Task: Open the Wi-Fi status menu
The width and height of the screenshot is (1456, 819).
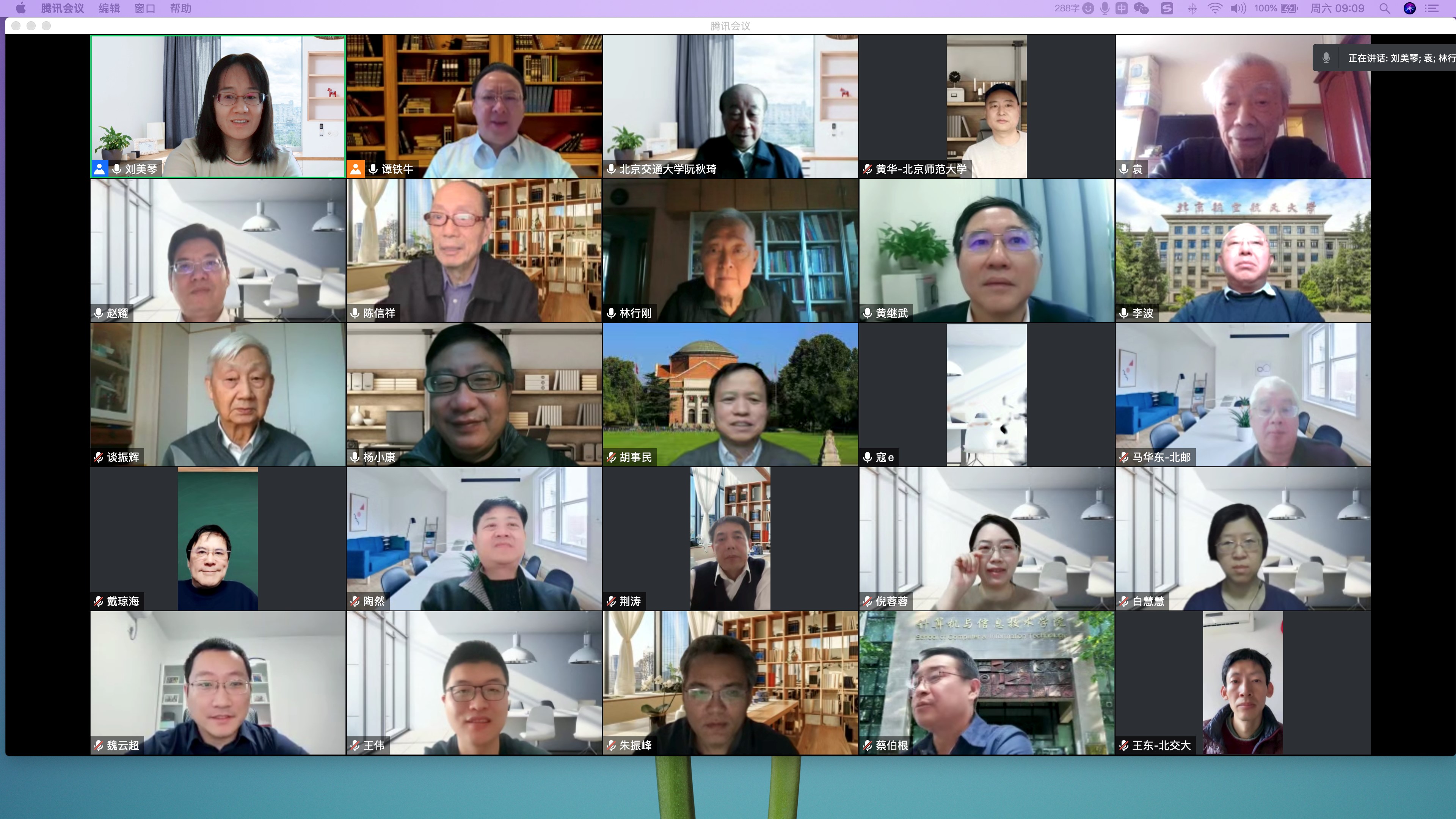Action: click(x=1214, y=8)
